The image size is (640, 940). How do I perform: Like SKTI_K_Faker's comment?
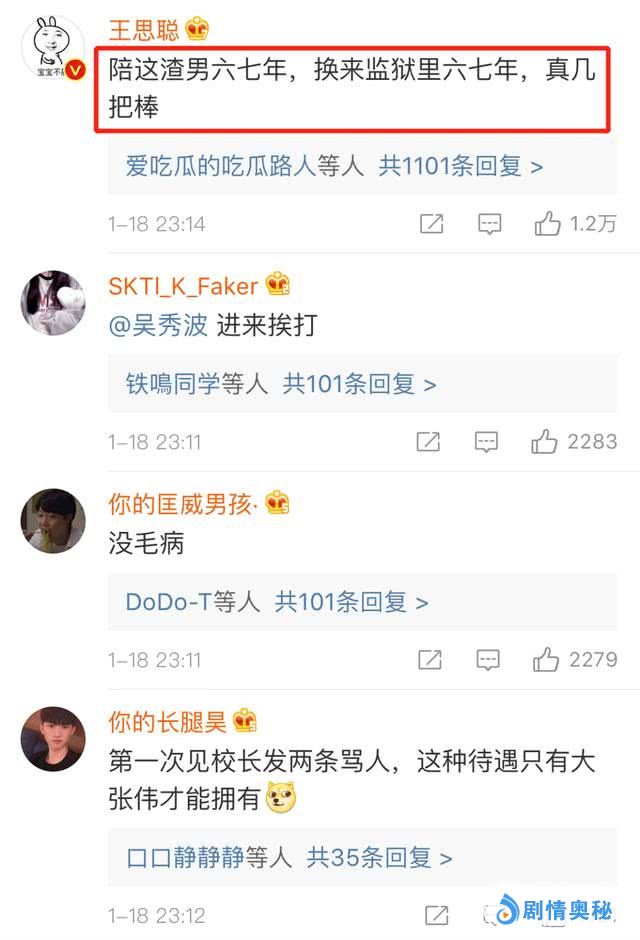[544, 441]
